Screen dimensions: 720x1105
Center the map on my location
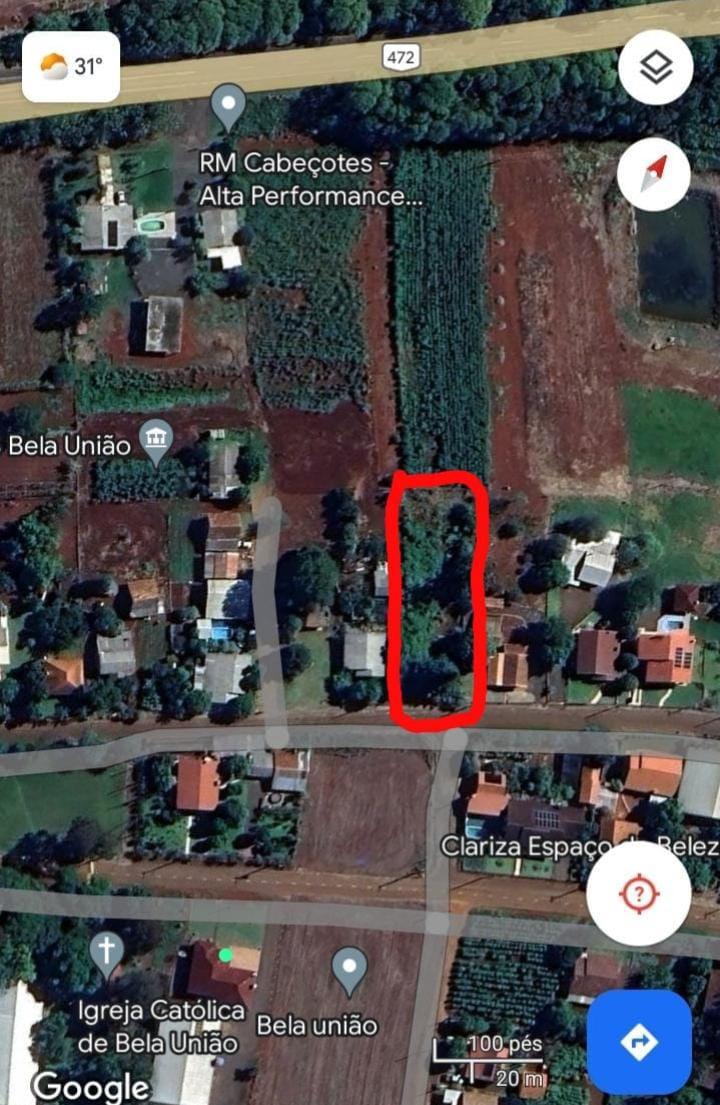(x=638, y=894)
